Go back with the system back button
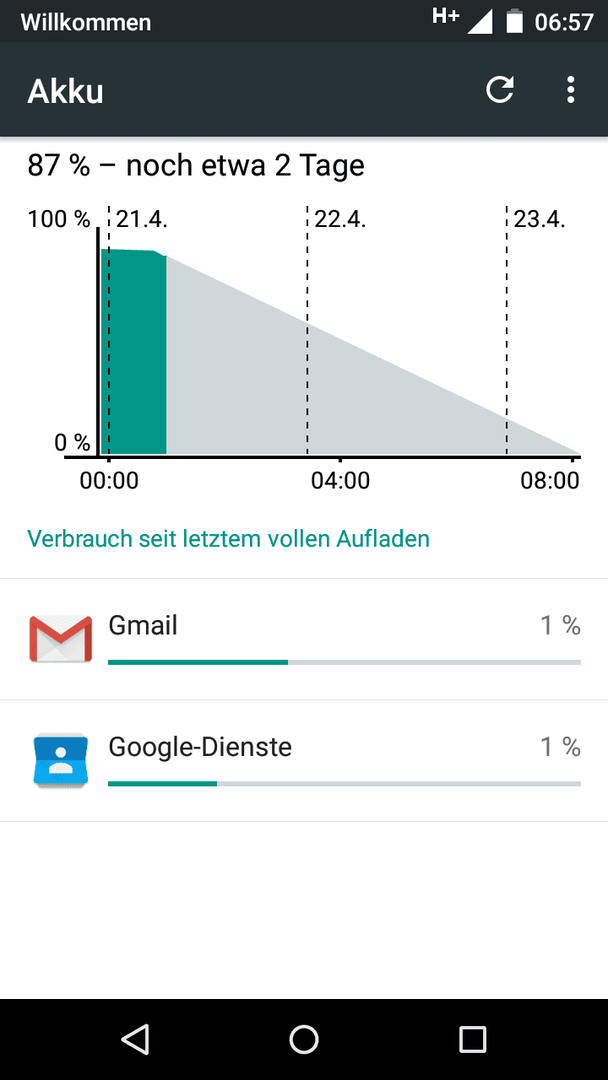 [x=135, y=1039]
